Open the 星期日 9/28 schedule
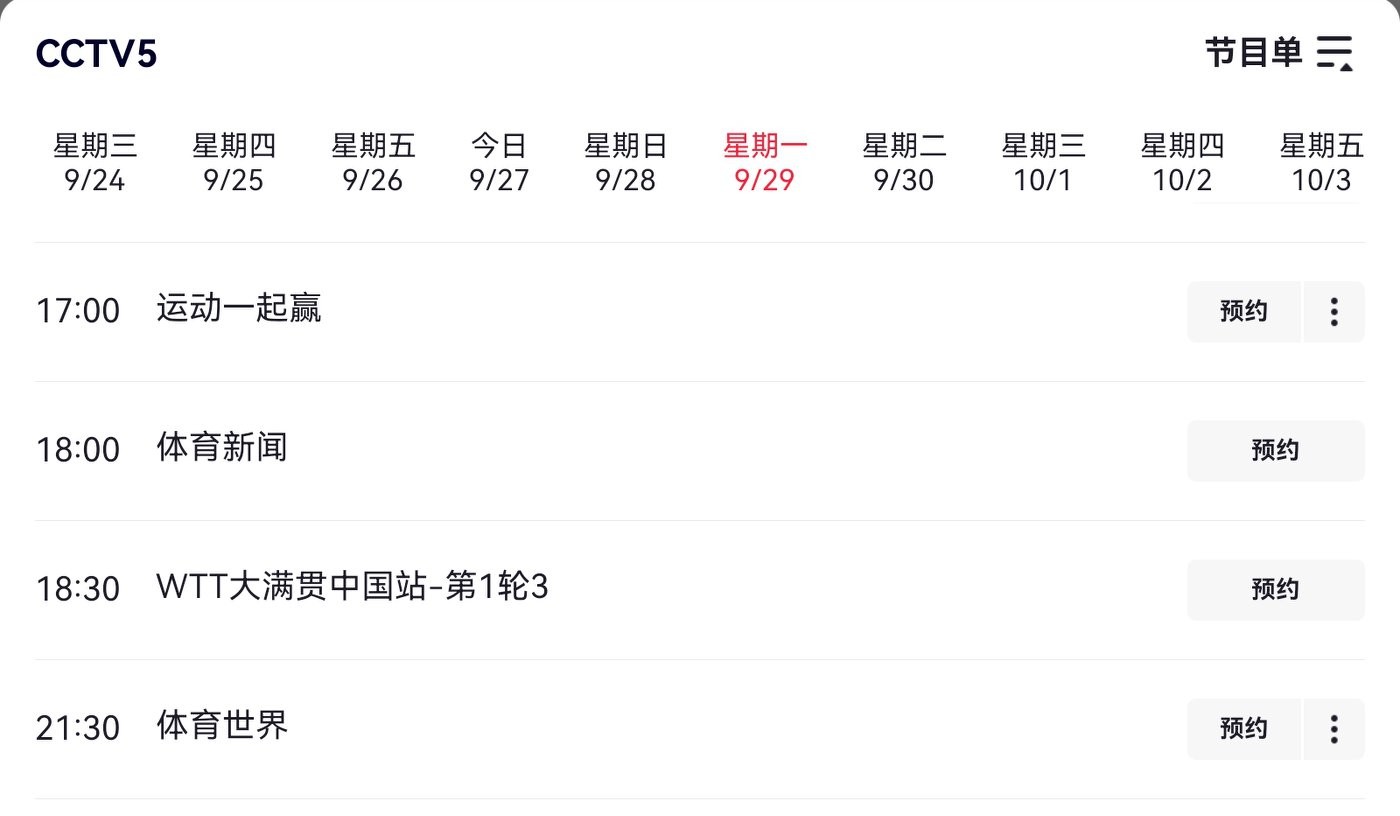The image size is (1400, 816). coord(626,163)
